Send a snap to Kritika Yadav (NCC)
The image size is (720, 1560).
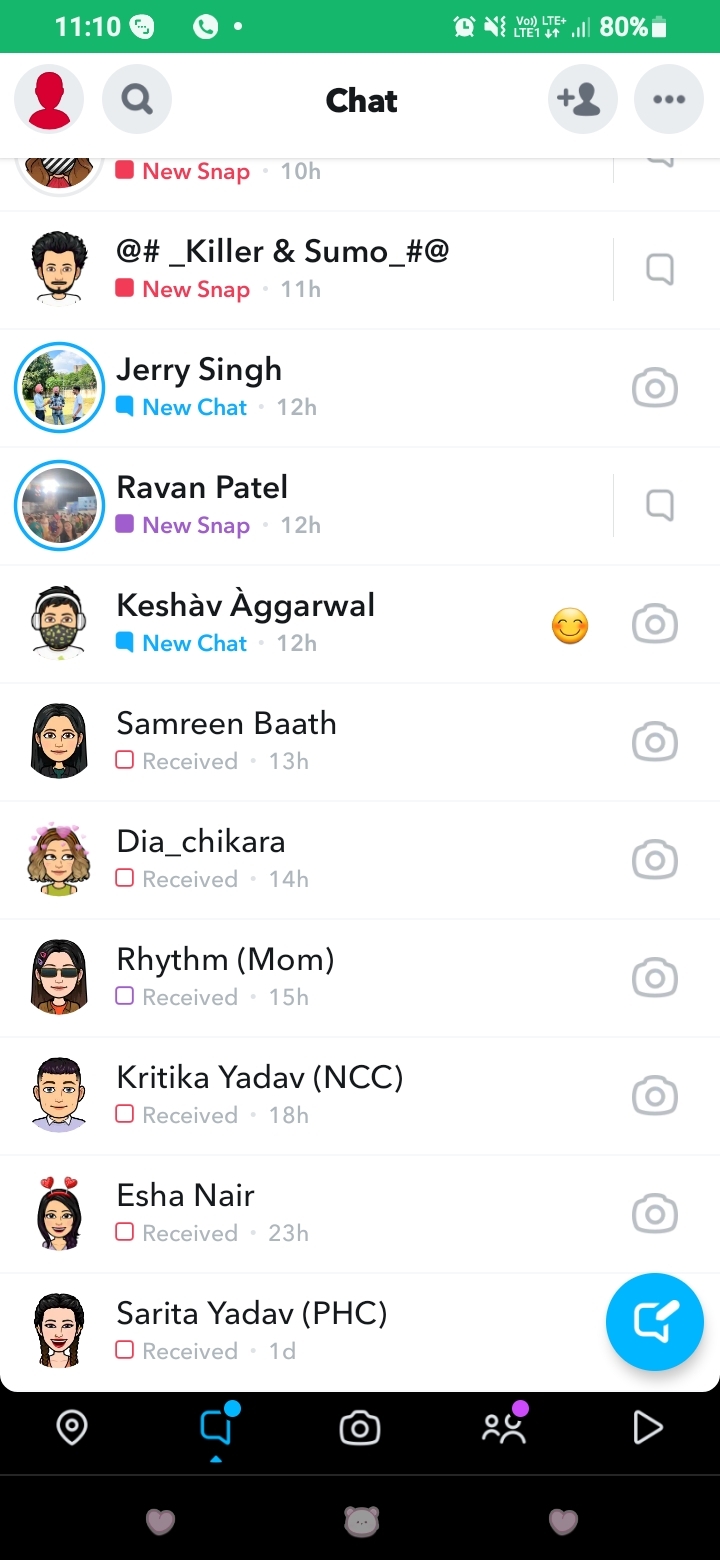(x=655, y=1096)
